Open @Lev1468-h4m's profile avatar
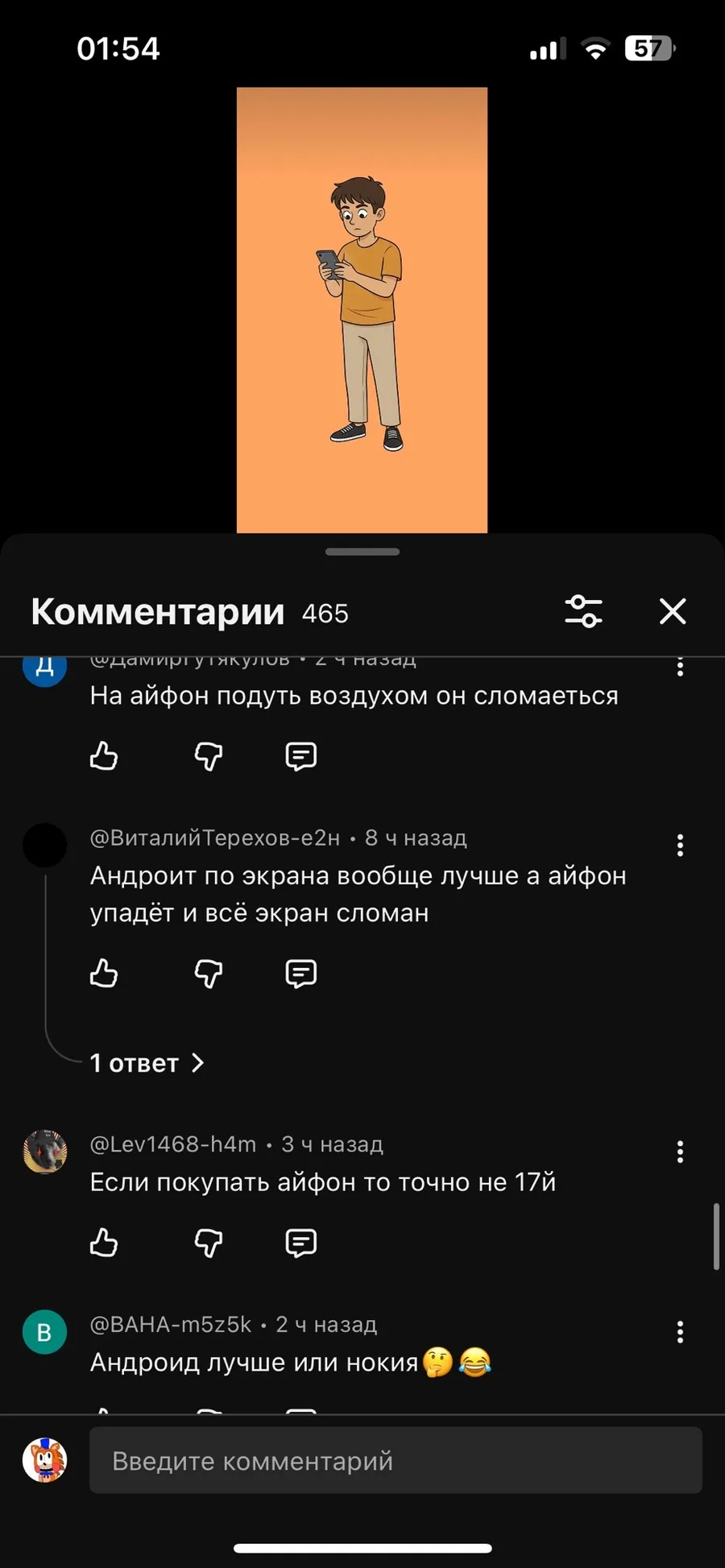Image resolution: width=725 pixels, height=1568 pixels. (x=45, y=1152)
